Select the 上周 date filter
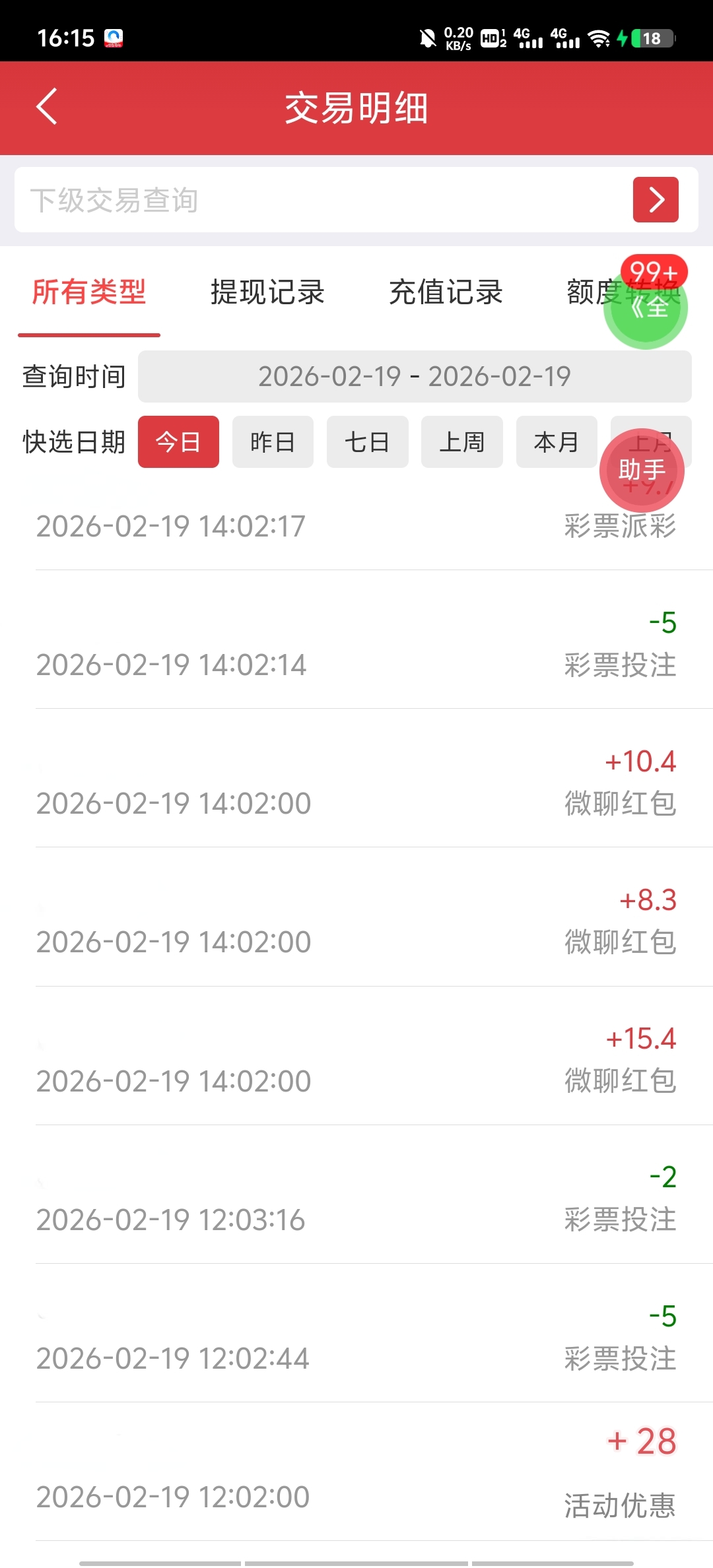This screenshot has height=1568, width=713. [x=461, y=442]
